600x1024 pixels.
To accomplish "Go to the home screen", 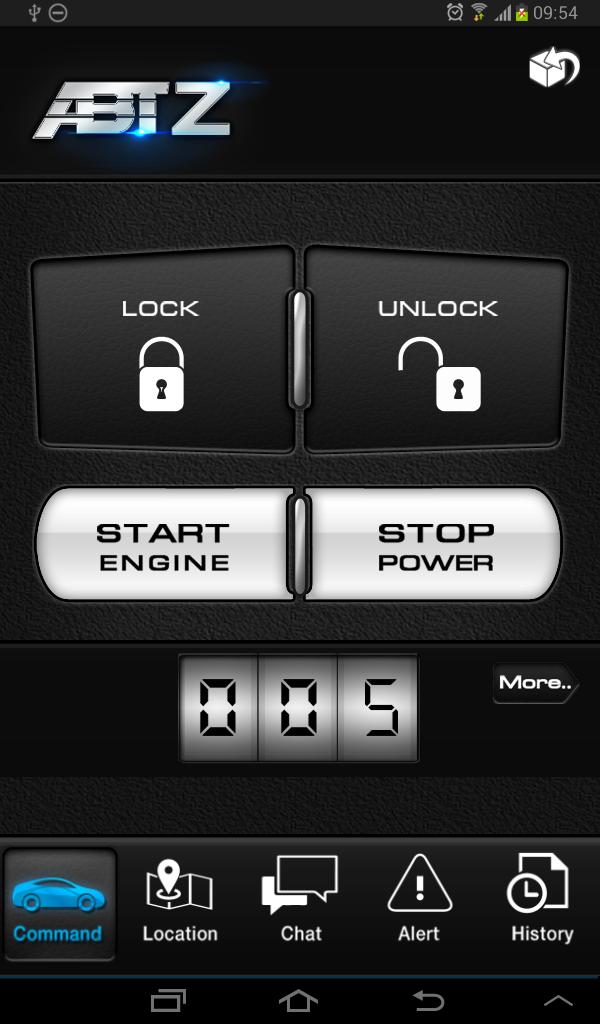I will (298, 999).
